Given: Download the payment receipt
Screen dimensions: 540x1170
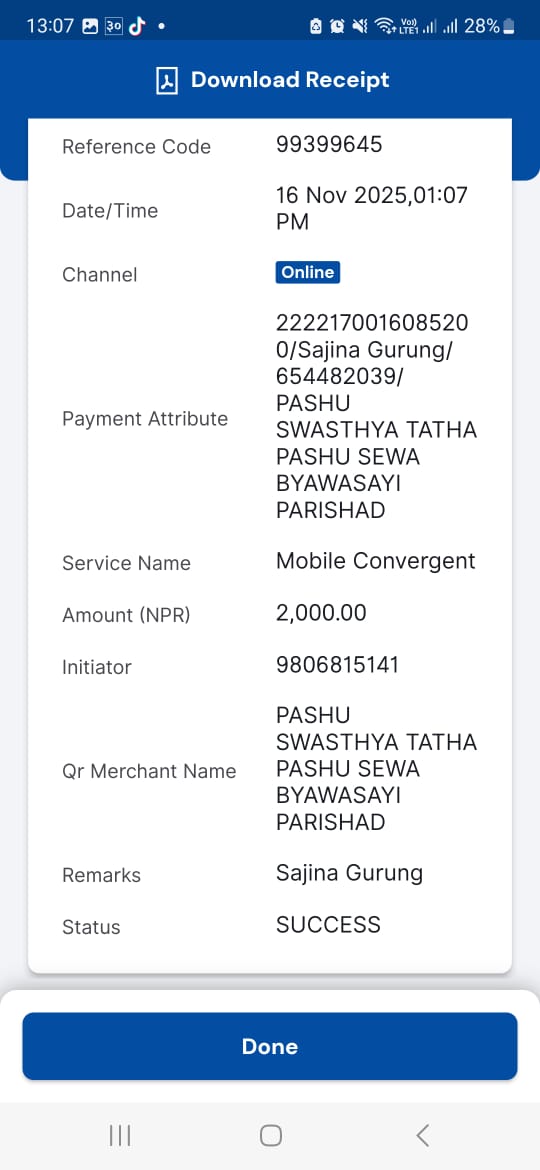Looking at the screenshot, I should pyautogui.click(x=272, y=80).
